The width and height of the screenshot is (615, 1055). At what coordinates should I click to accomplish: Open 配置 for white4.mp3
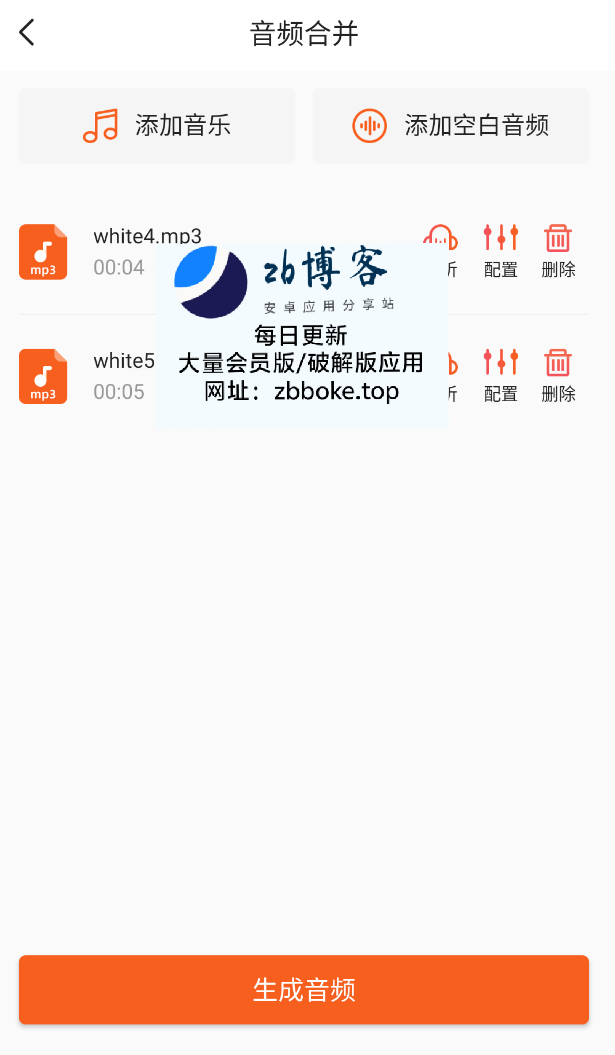[x=501, y=252]
